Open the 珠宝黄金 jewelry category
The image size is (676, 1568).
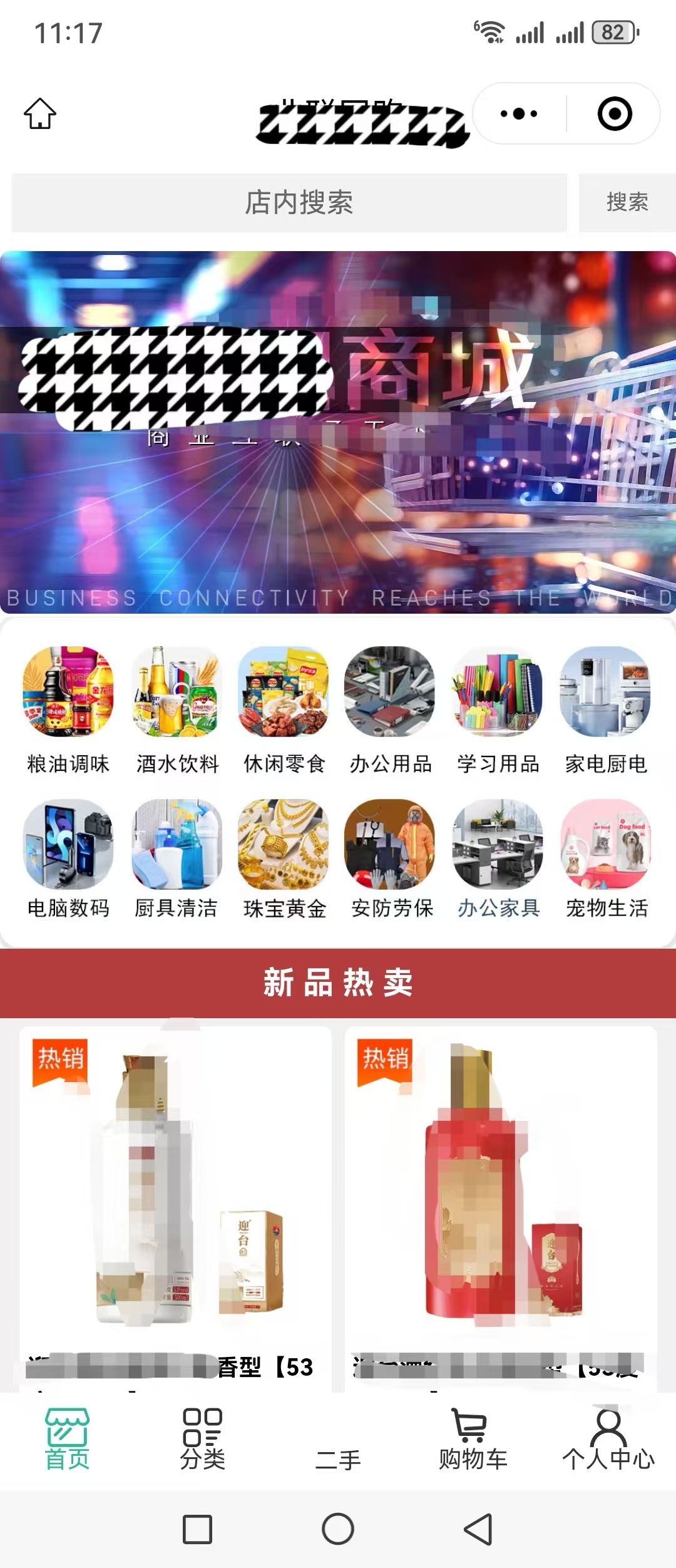point(284,848)
